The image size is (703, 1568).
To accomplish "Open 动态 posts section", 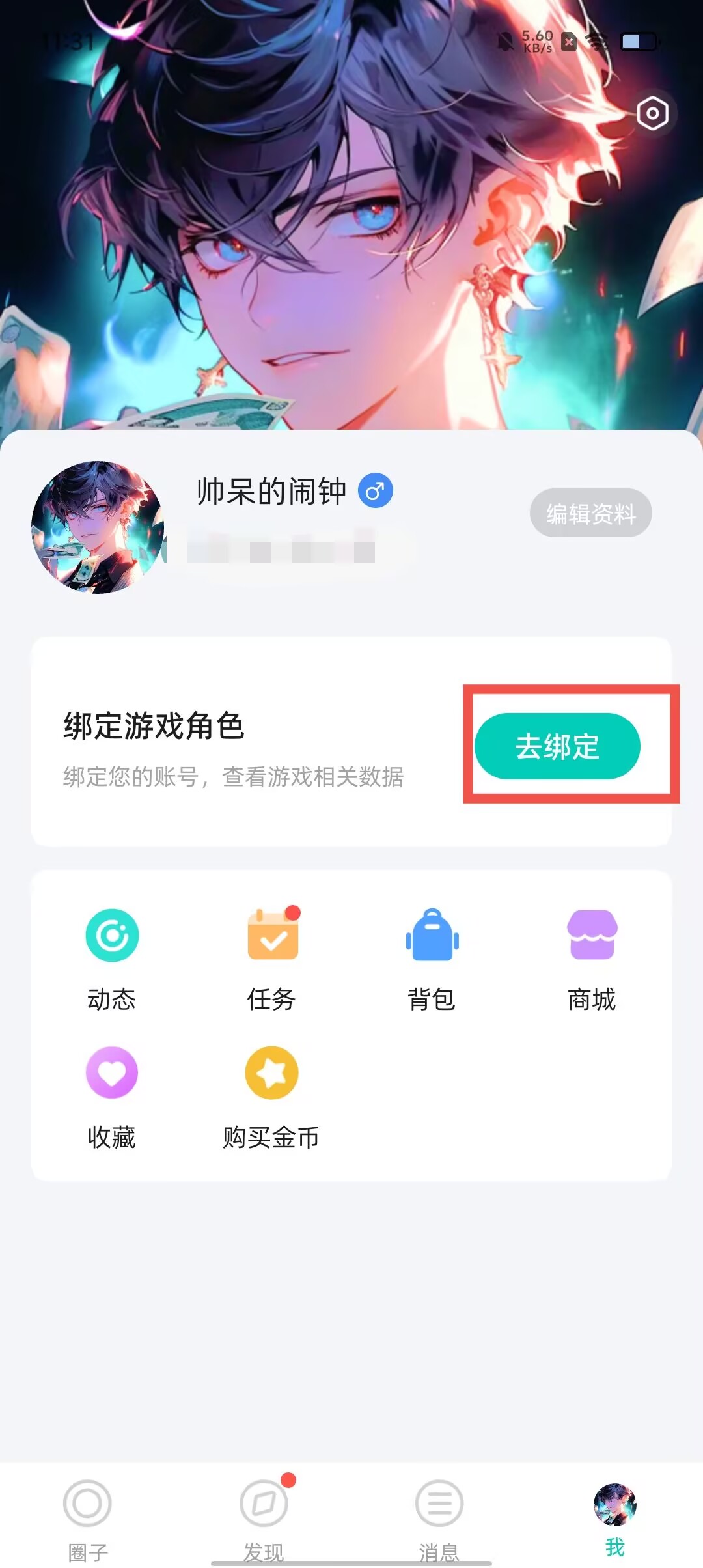I will [x=112, y=959].
